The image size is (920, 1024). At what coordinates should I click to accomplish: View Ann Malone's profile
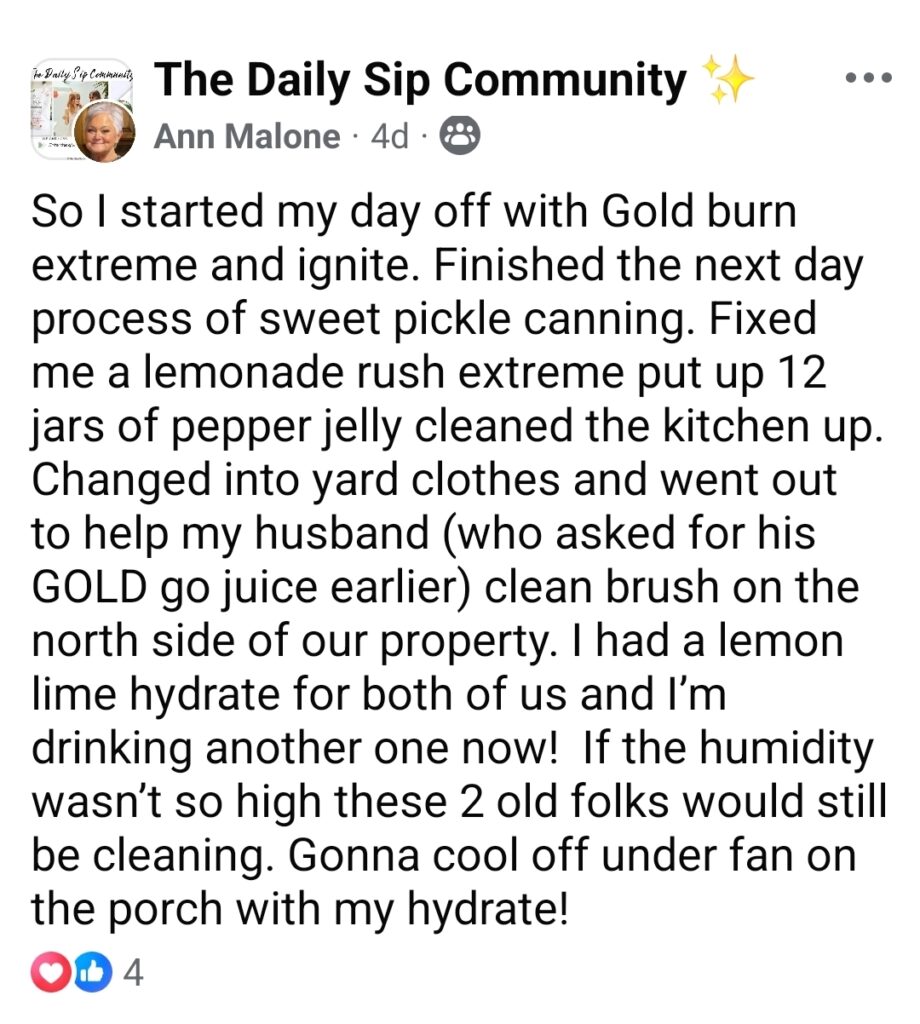point(247,135)
